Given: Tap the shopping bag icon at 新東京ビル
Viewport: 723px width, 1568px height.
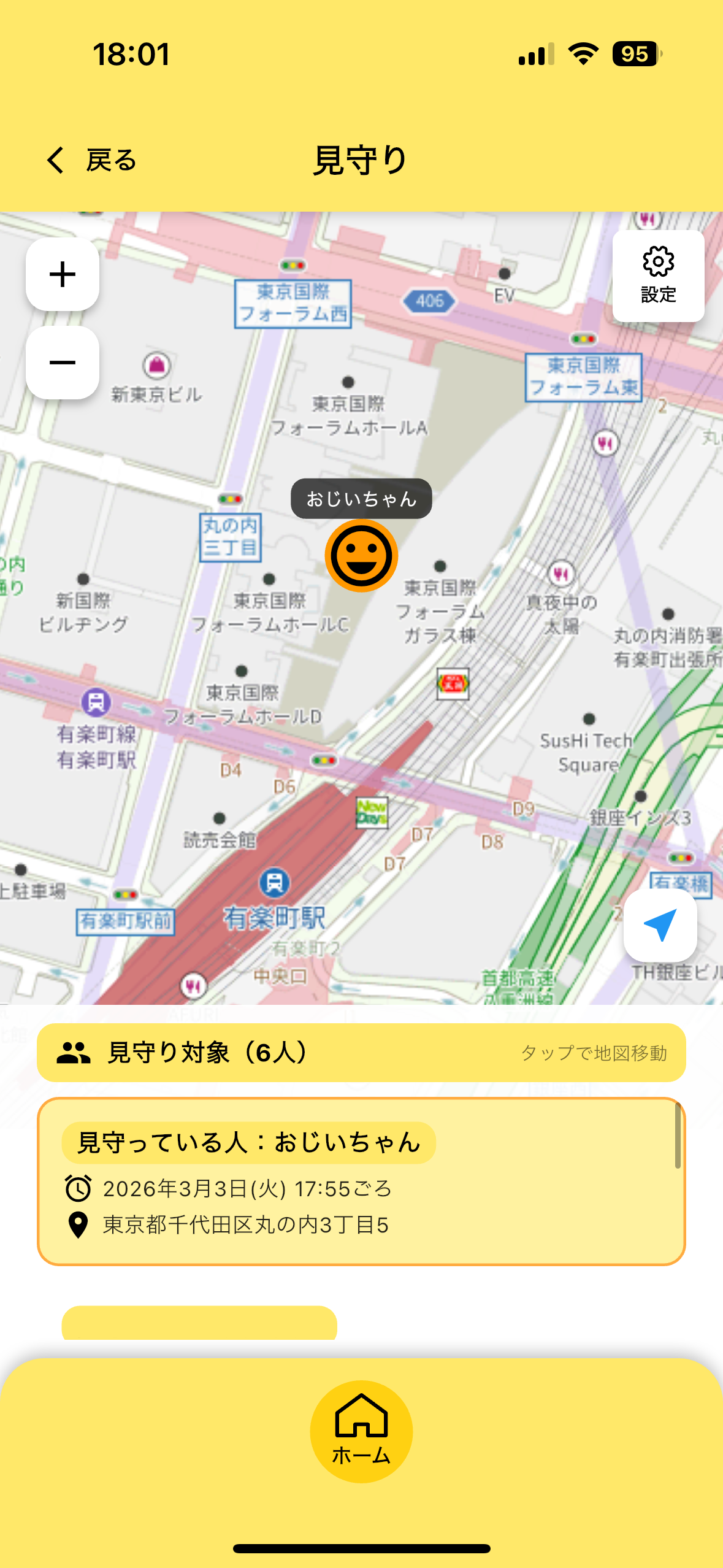Looking at the screenshot, I should [x=158, y=364].
